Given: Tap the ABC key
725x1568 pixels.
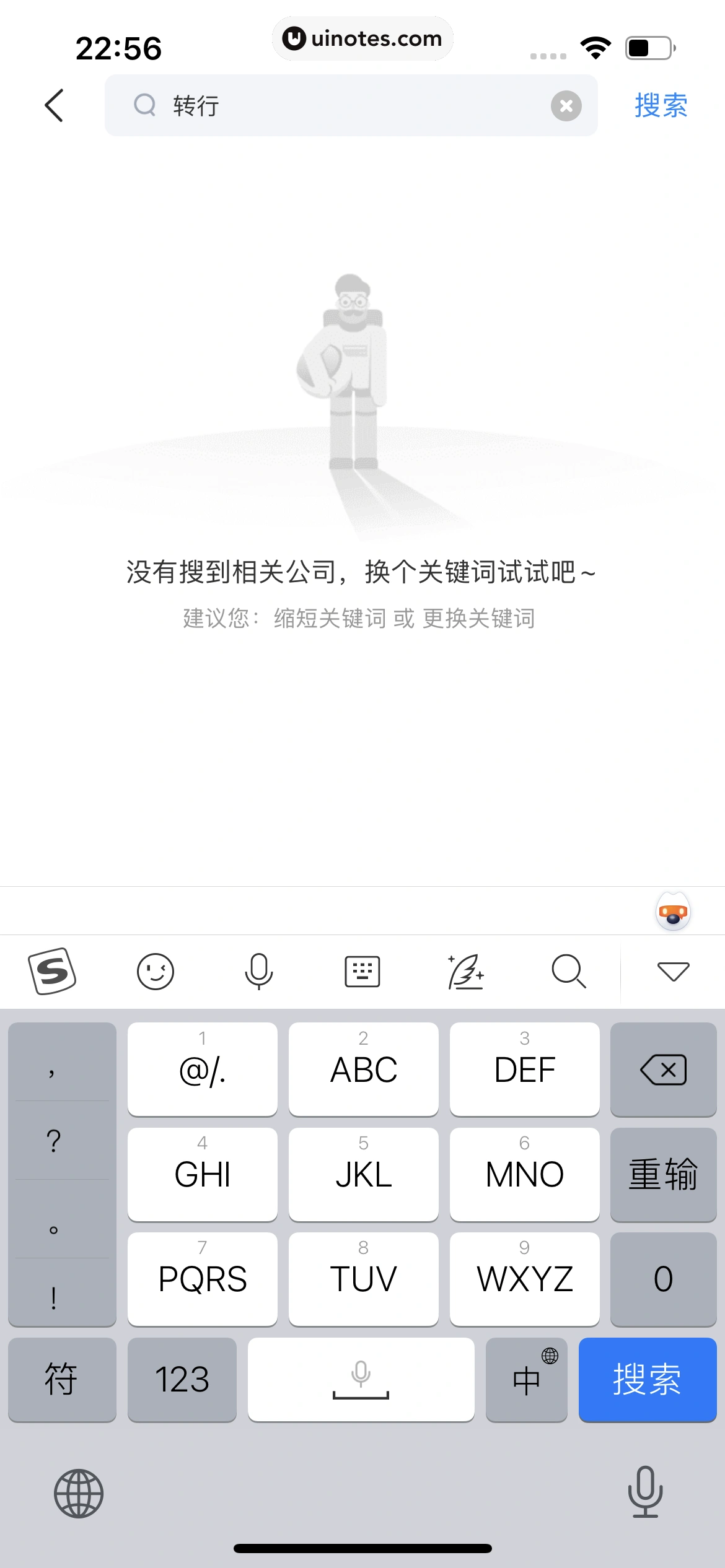Looking at the screenshot, I should coord(363,1069).
